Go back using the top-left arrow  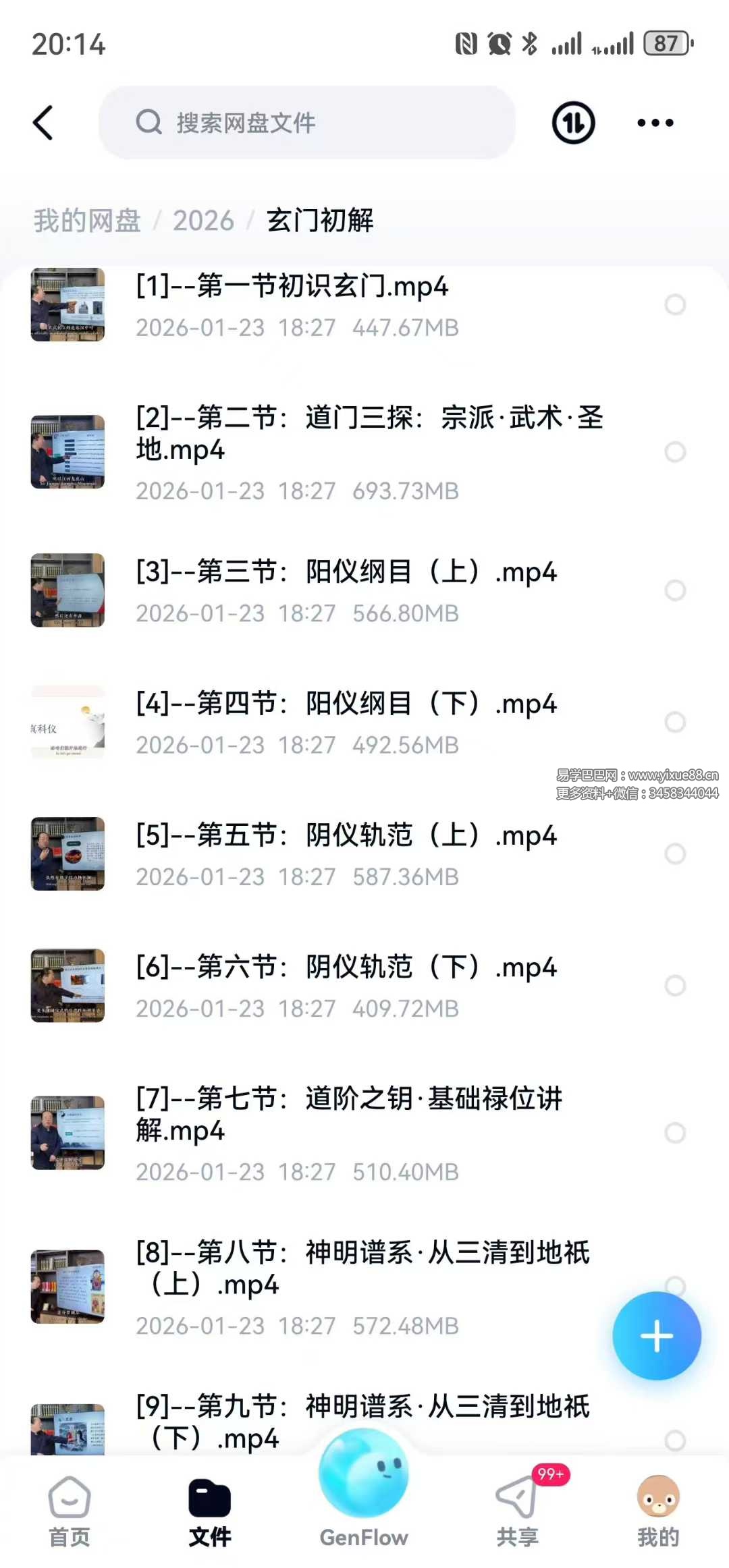pyautogui.click(x=43, y=123)
